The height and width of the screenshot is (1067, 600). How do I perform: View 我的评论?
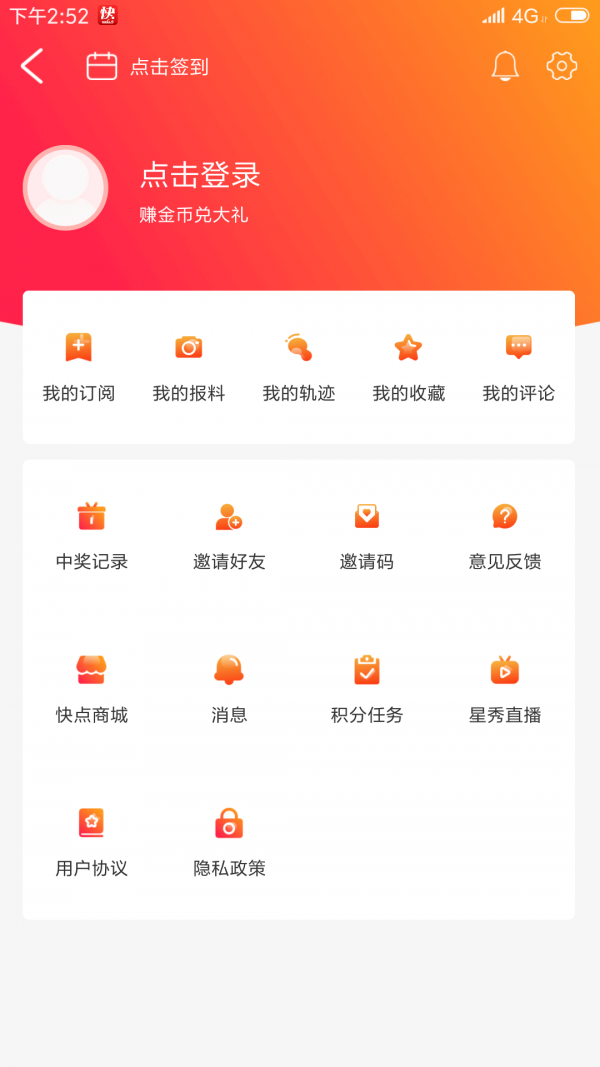coord(518,367)
